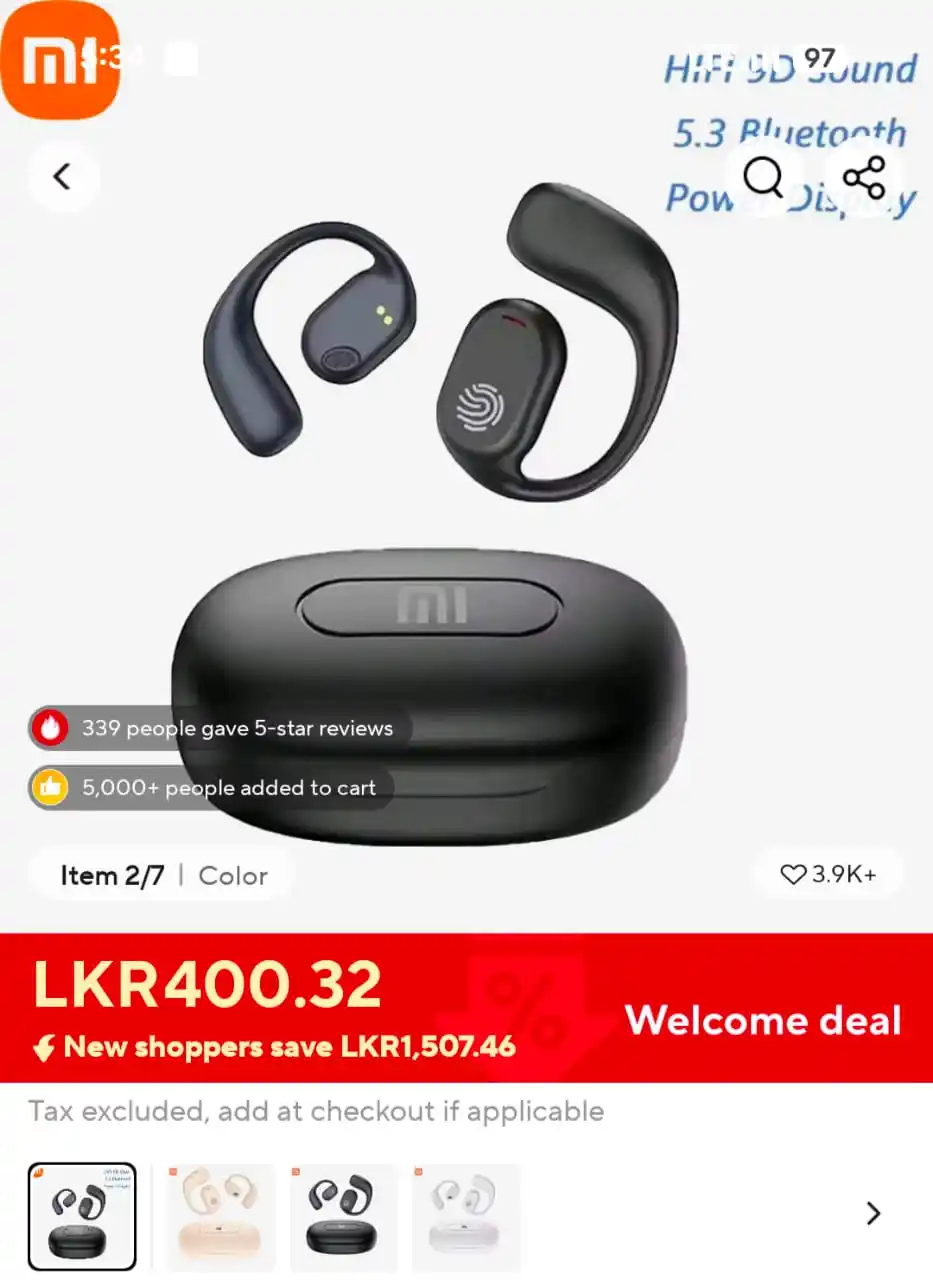This screenshot has width=933, height=1280.
Task: Select the first black earbuds thumbnail
Action: click(x=82, y=1215)
